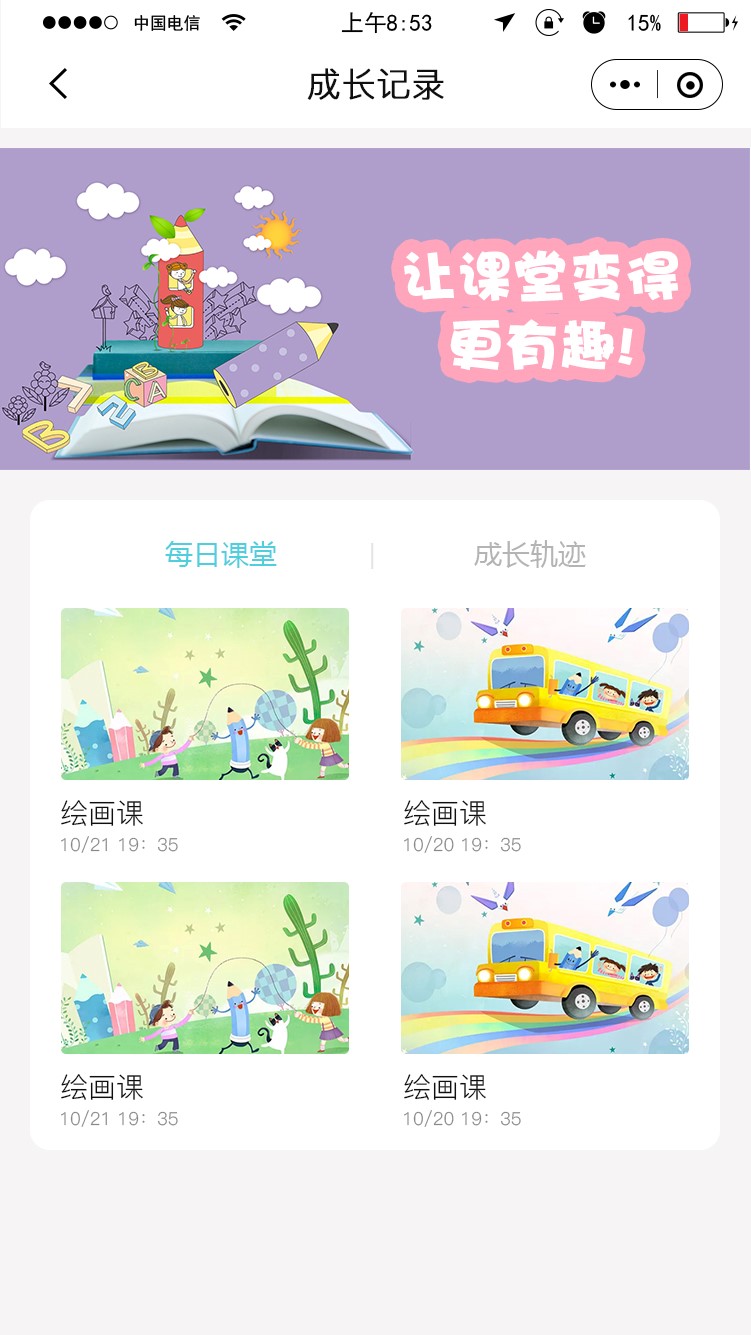The image size is (751, 1335).
Task: Go back using the arrow
Action: click(x=59, y=85)
